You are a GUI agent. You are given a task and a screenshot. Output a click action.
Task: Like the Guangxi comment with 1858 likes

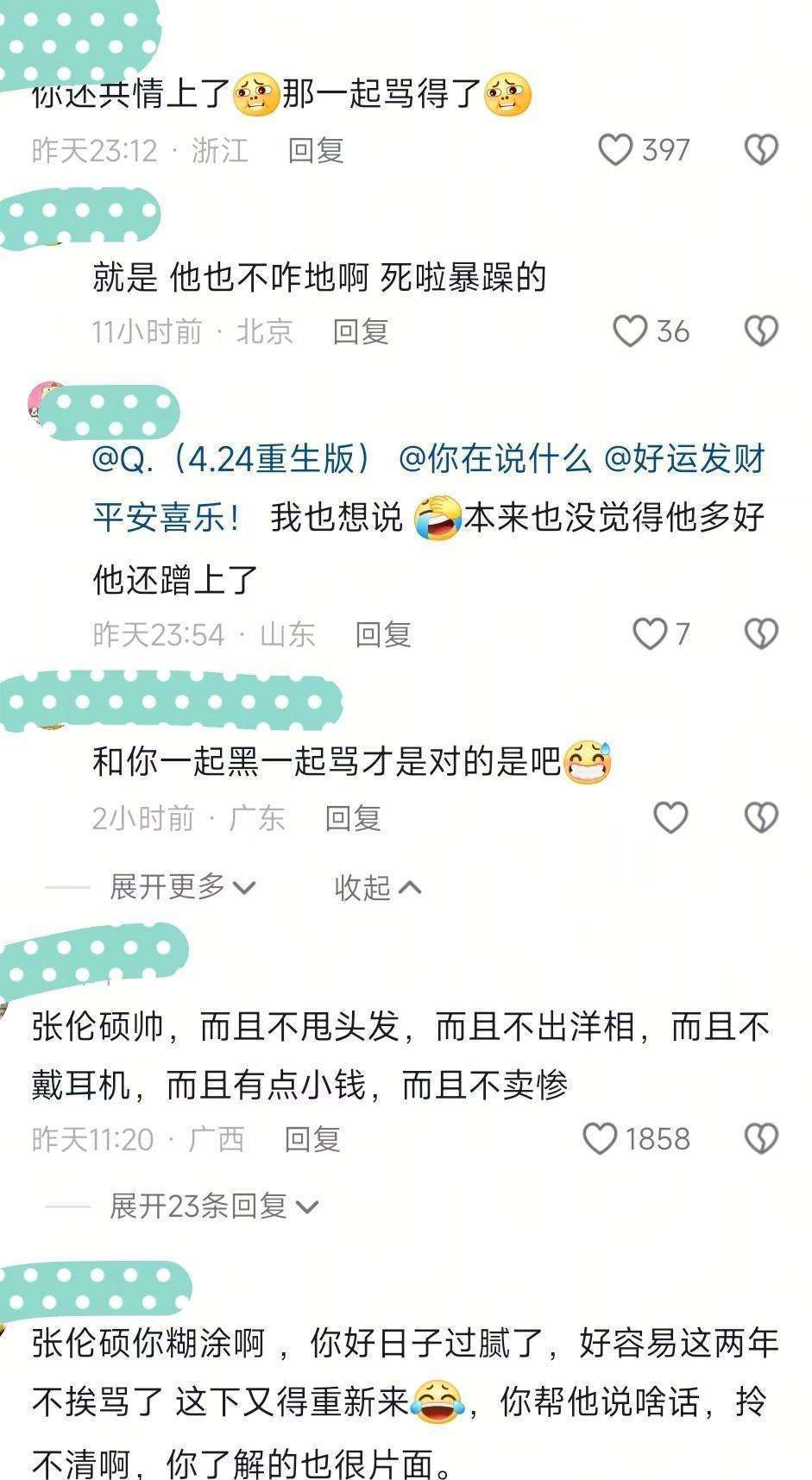tap(601, 1139)
